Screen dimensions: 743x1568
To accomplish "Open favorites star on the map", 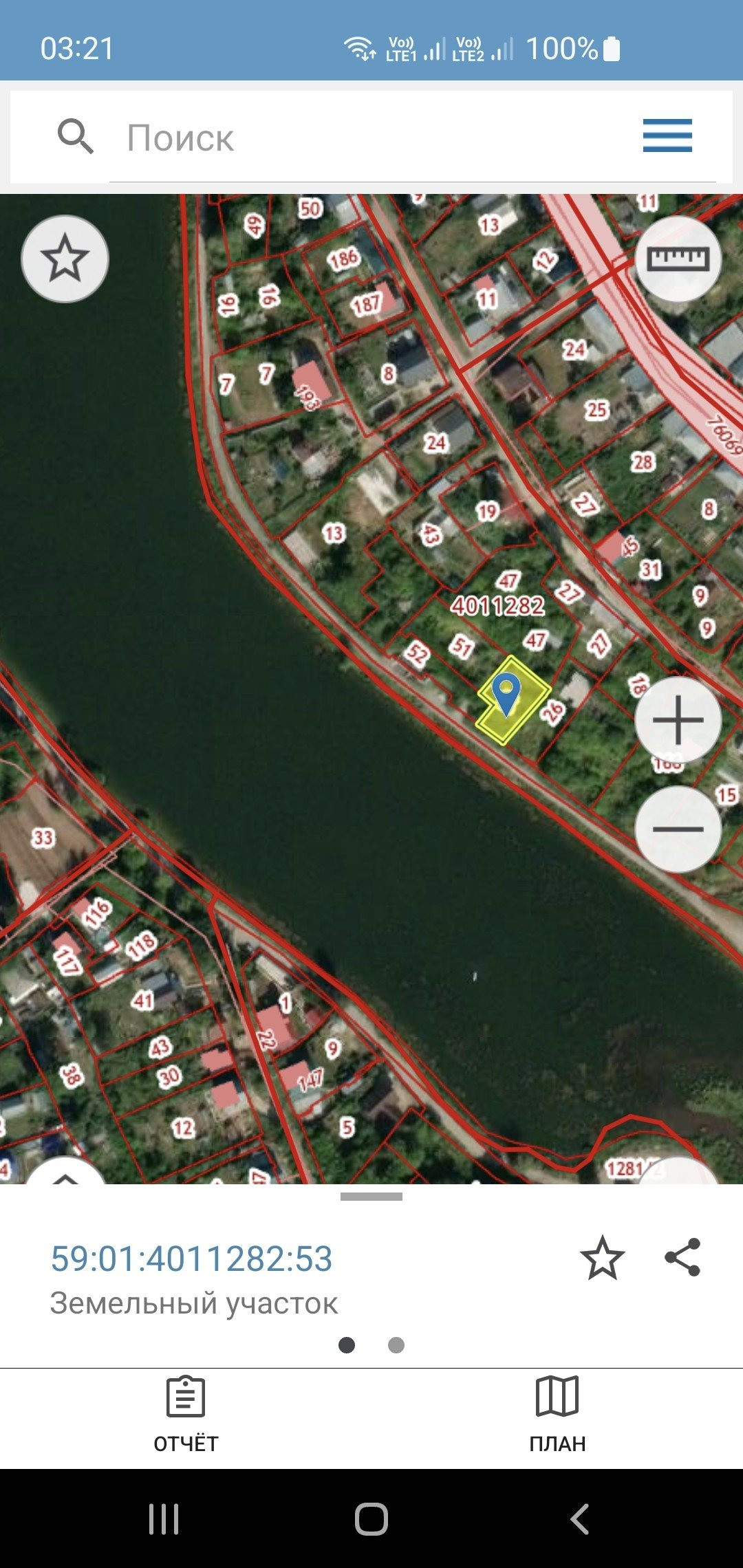I will [x=65, y=259].
